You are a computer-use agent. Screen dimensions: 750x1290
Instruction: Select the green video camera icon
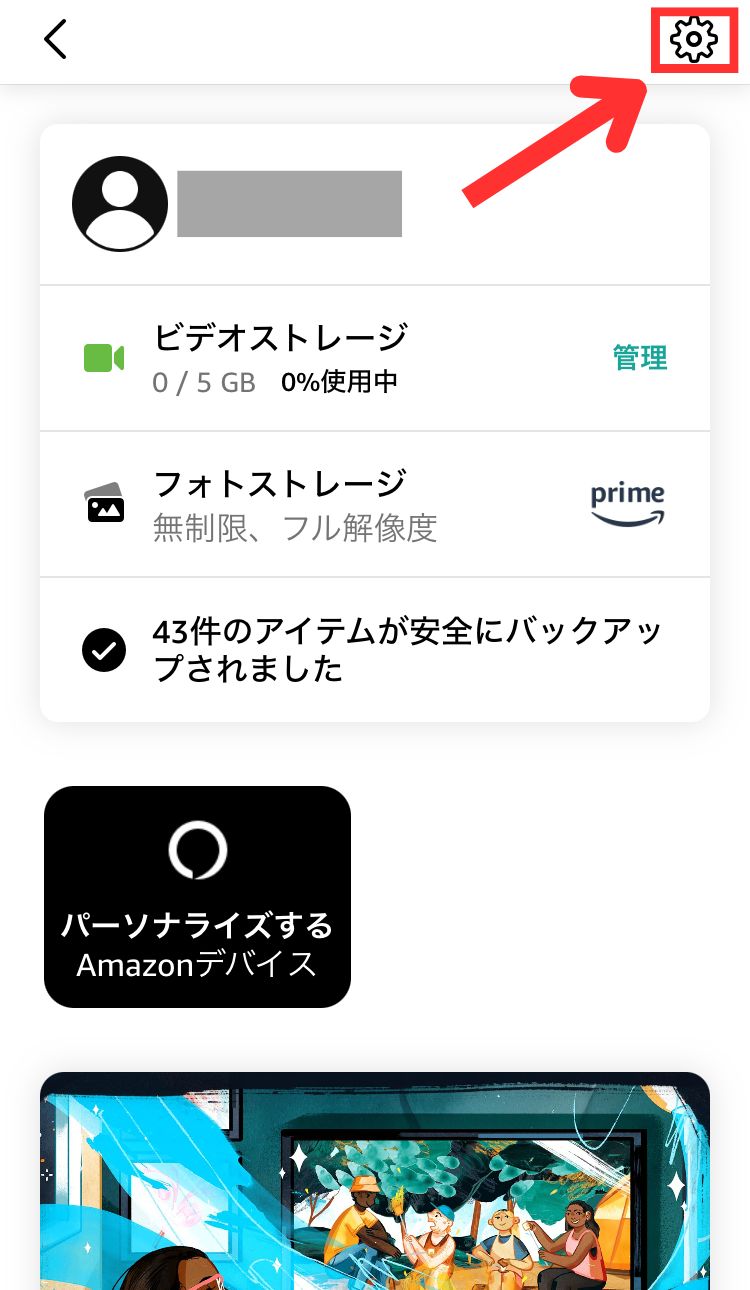pyautogui.click(x=103, y=357)
